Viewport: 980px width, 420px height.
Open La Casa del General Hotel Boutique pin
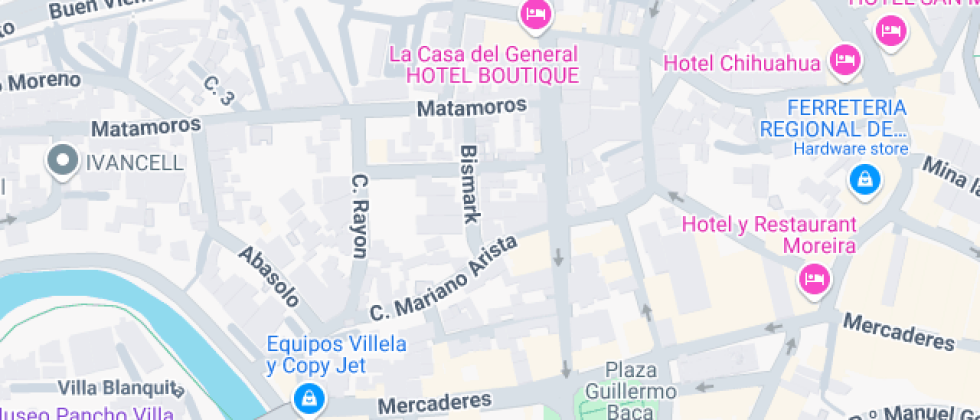[535, 15]
